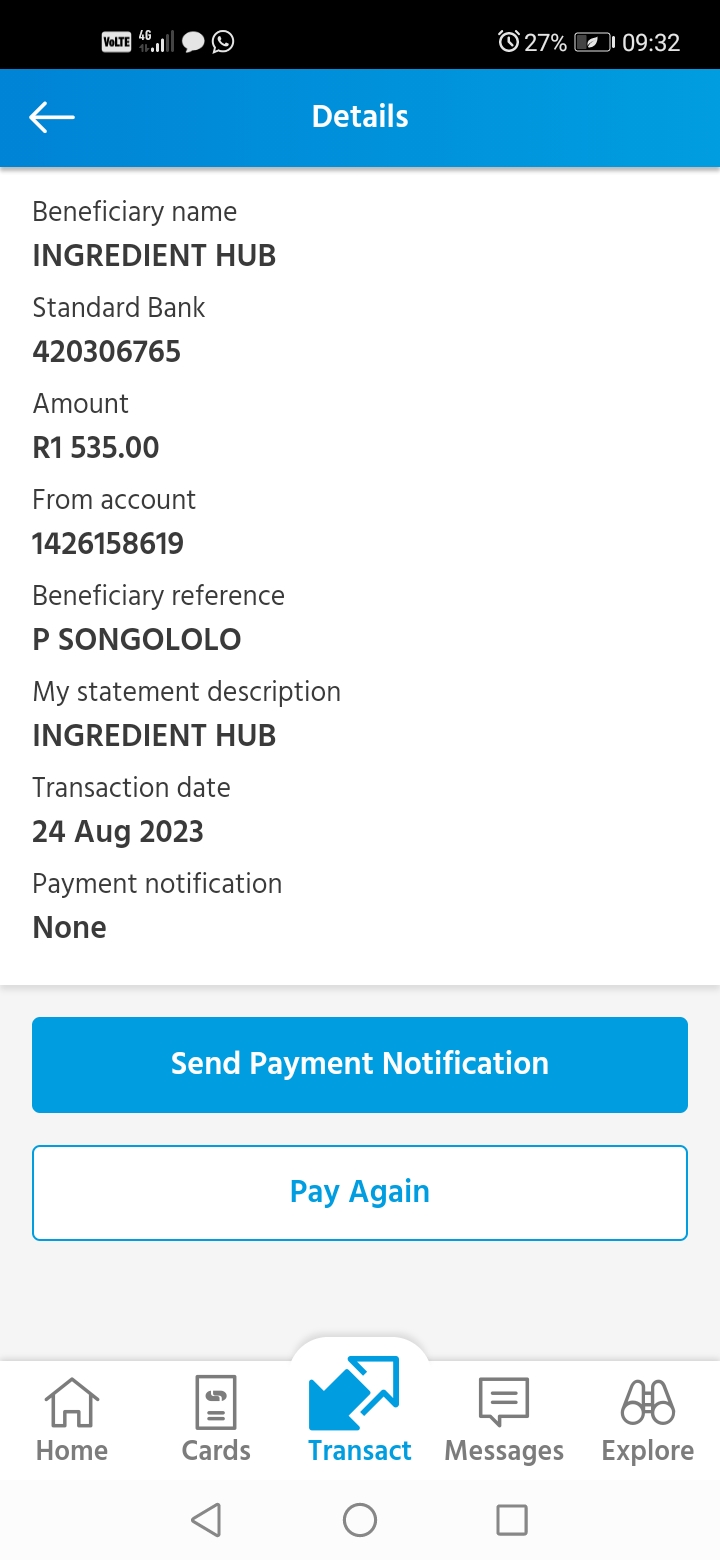Tap the system back button
The image size is (720, 1560).
(206, 1520)
